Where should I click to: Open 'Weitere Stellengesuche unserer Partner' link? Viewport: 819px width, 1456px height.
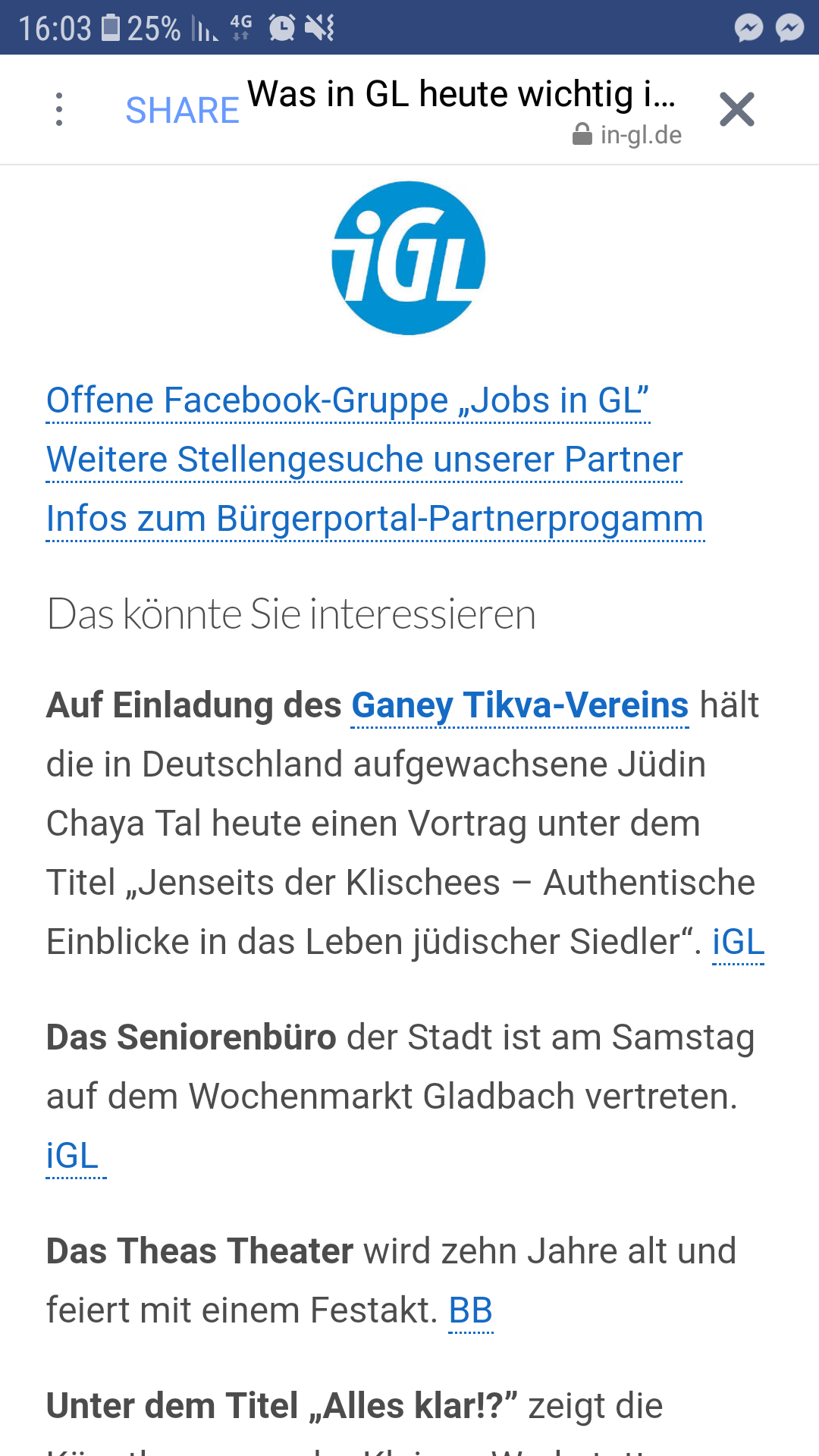364,460
